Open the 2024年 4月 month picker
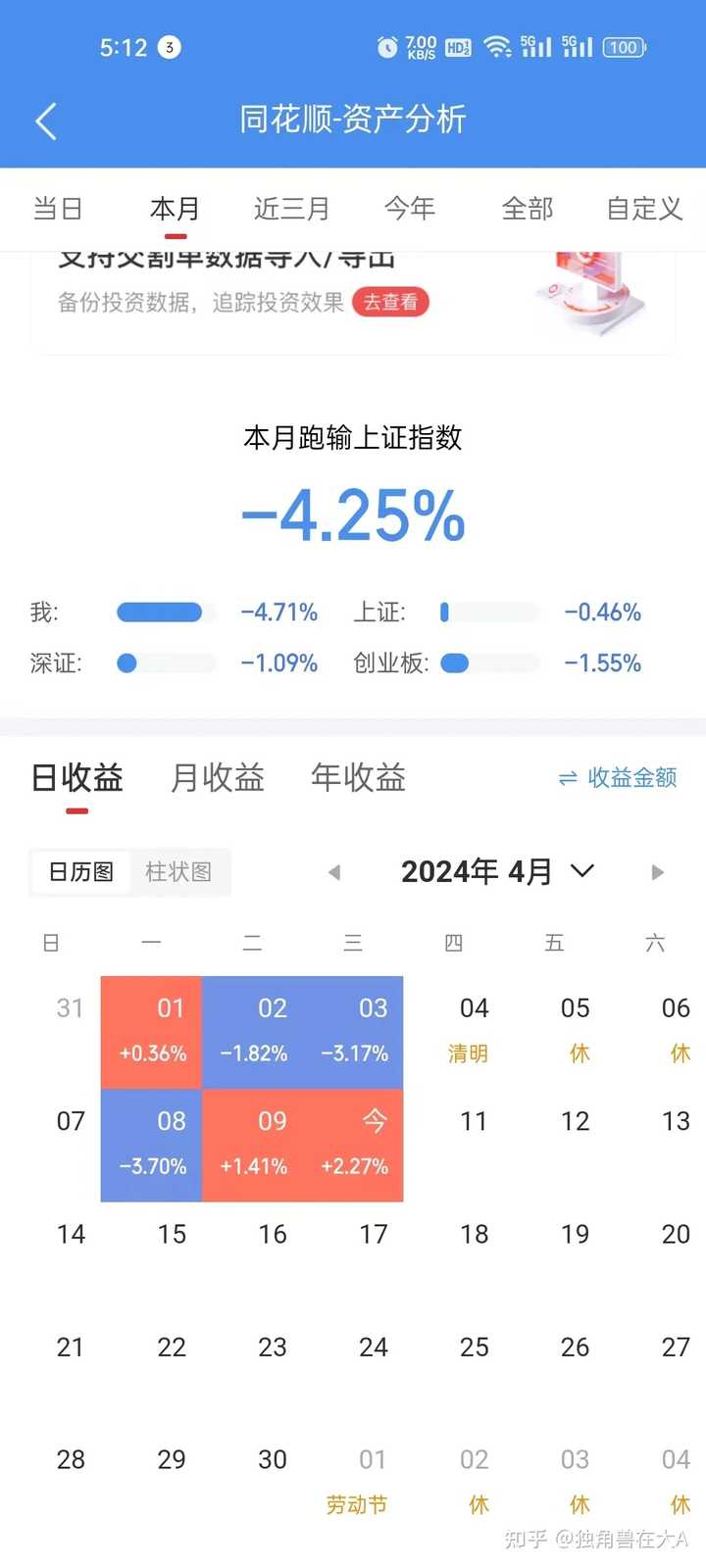Screen dimensions: 706x1568 point(497,871)
